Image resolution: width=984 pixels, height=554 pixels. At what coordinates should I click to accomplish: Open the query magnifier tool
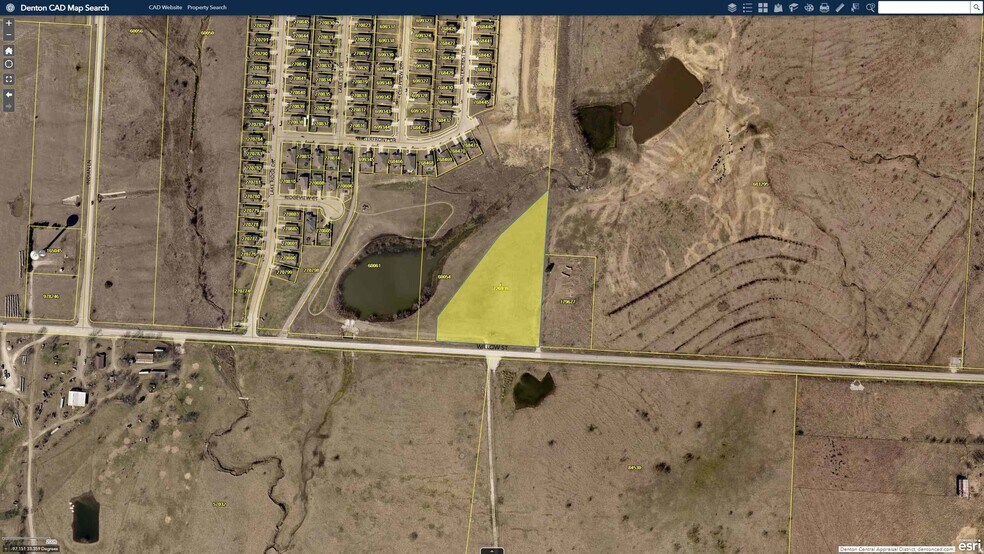(x=870, y=7)
